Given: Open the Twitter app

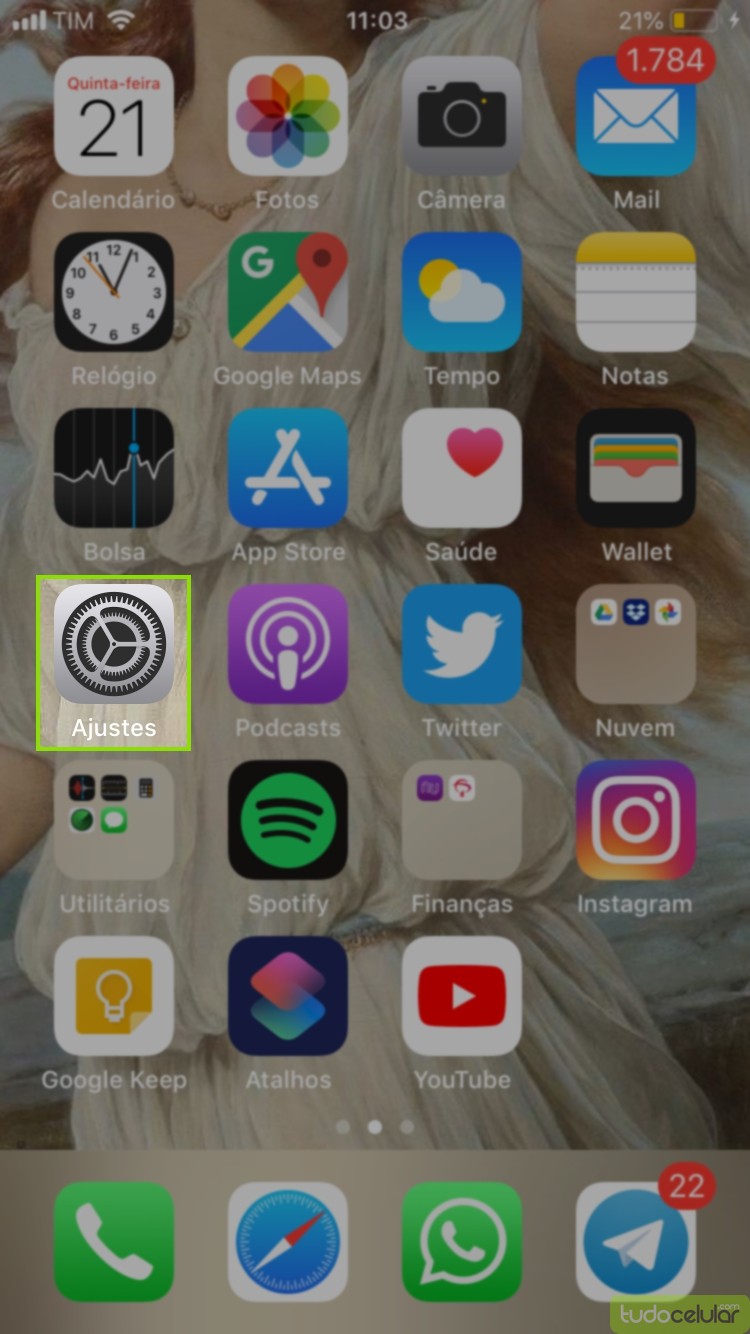Looking at the screenshot, I should (461, 645).
